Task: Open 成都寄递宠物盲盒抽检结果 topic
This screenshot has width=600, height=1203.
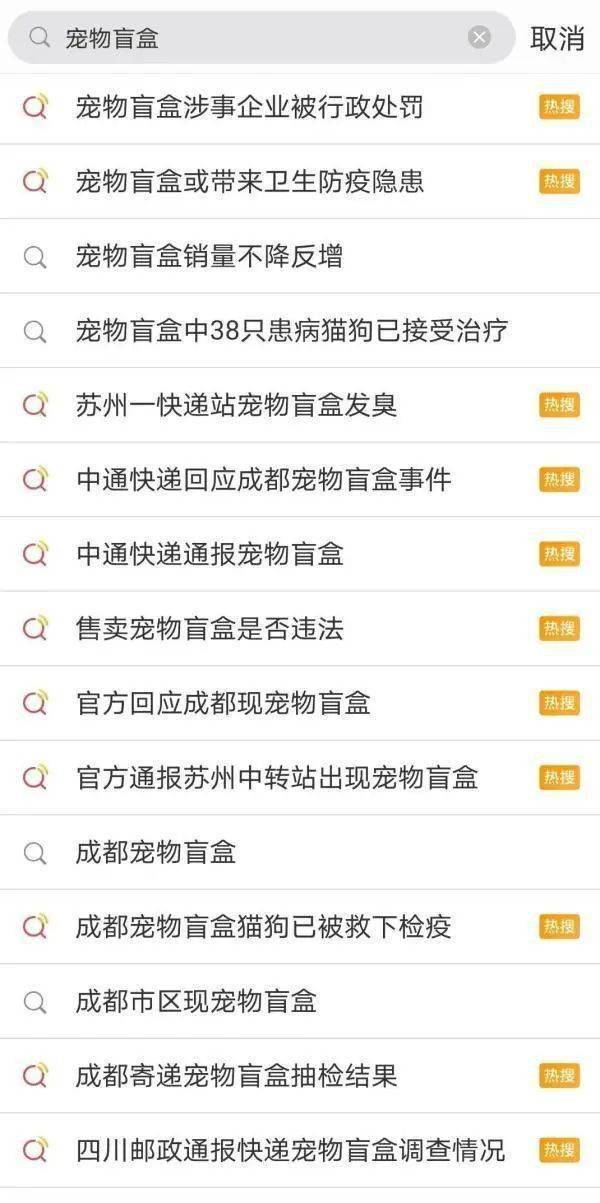Action: point(237,1075)
